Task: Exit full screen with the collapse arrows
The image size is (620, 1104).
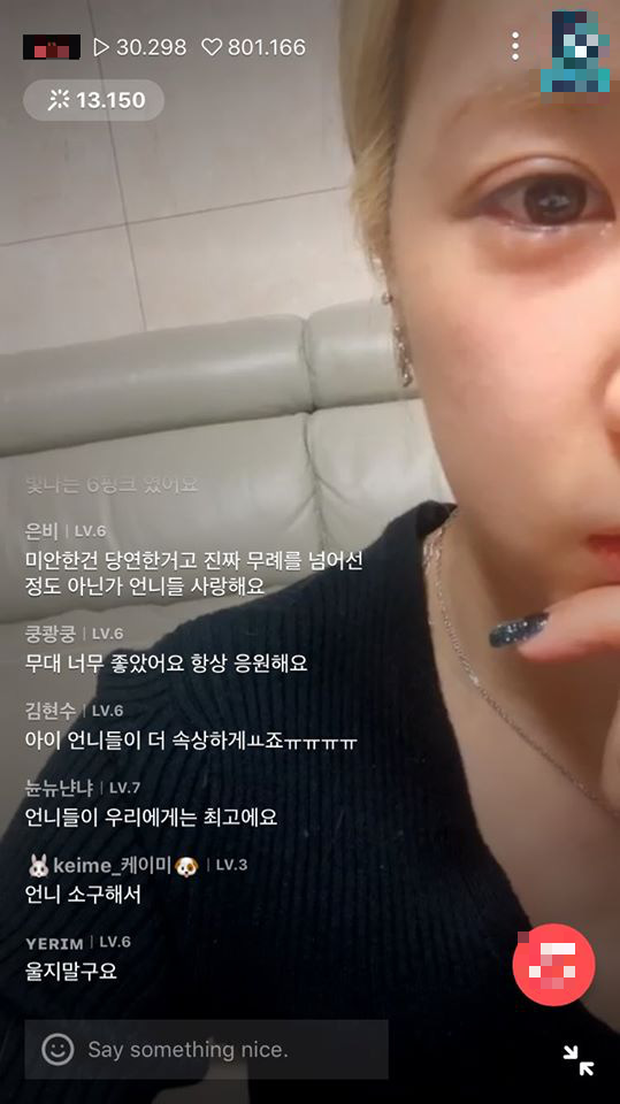Action: pos(578,1060)
